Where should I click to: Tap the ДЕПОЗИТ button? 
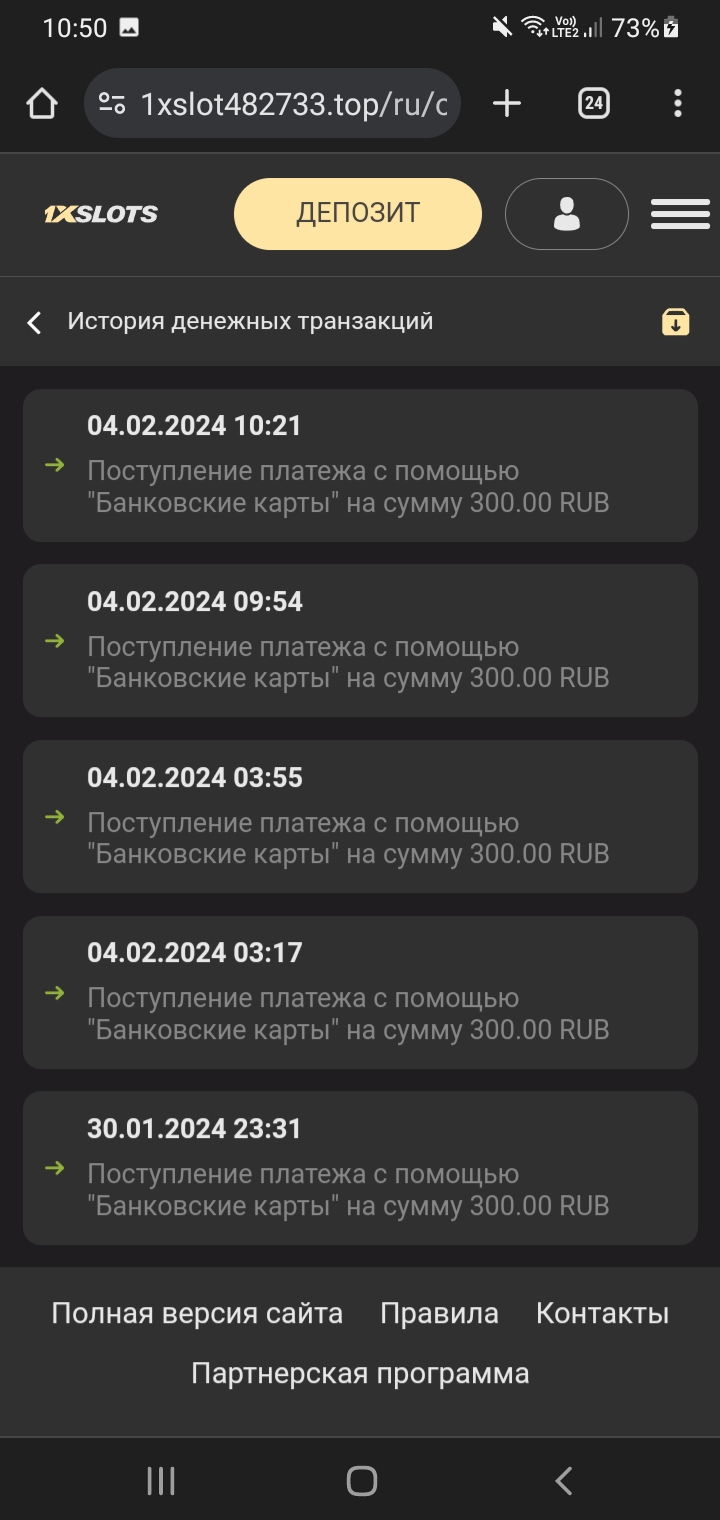(x=357, y=213)
